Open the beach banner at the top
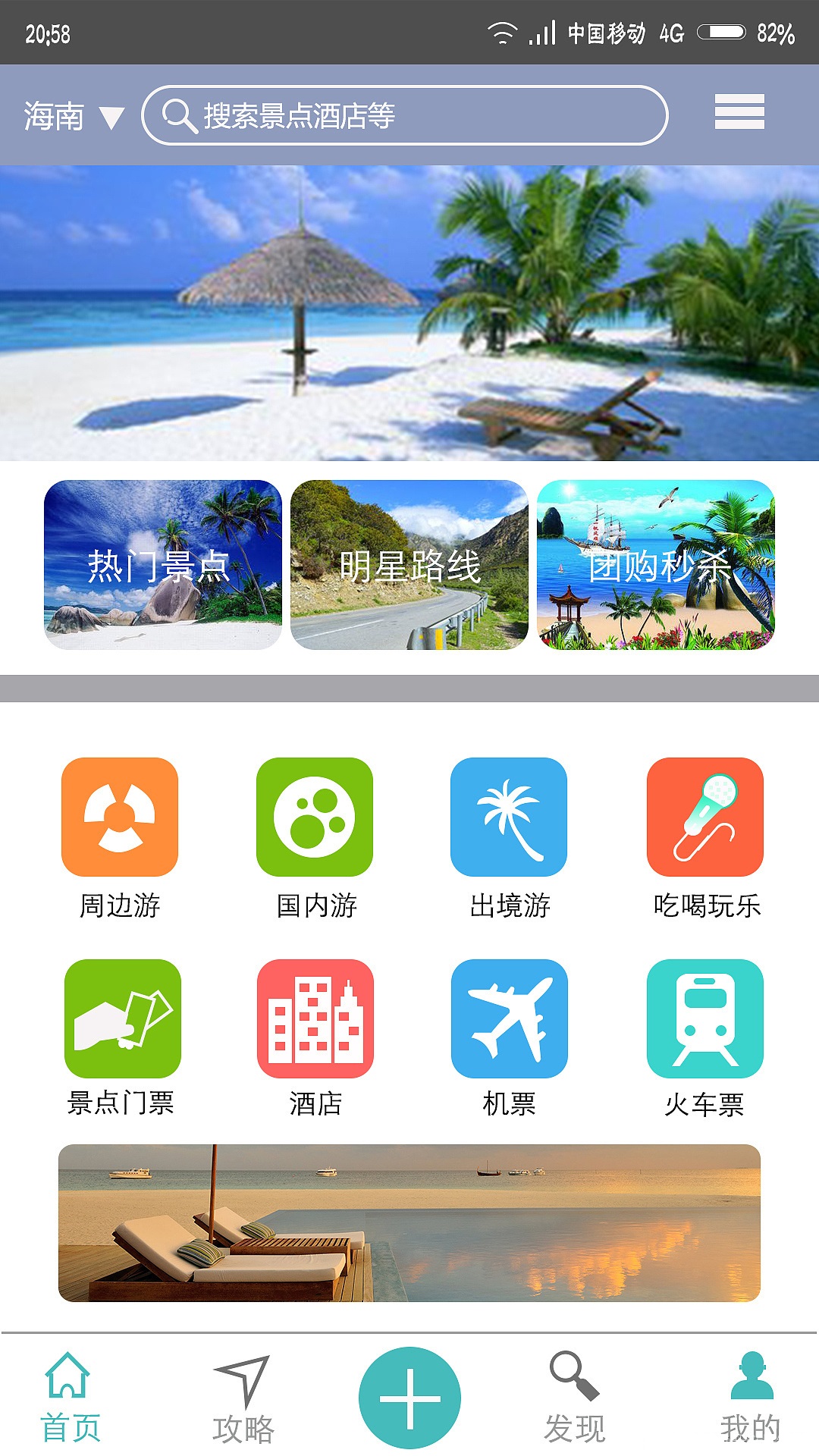819x1456 pixels. click(x=409, y=312)
